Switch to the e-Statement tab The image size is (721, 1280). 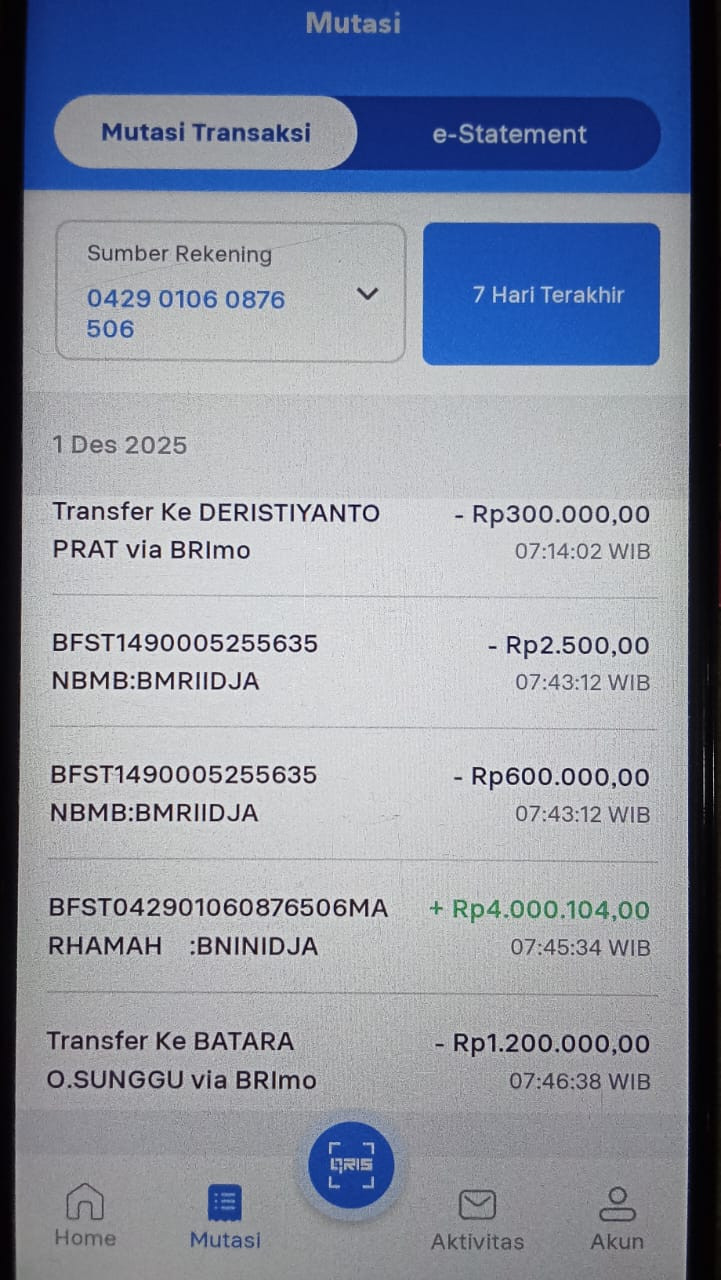point(509,134)
